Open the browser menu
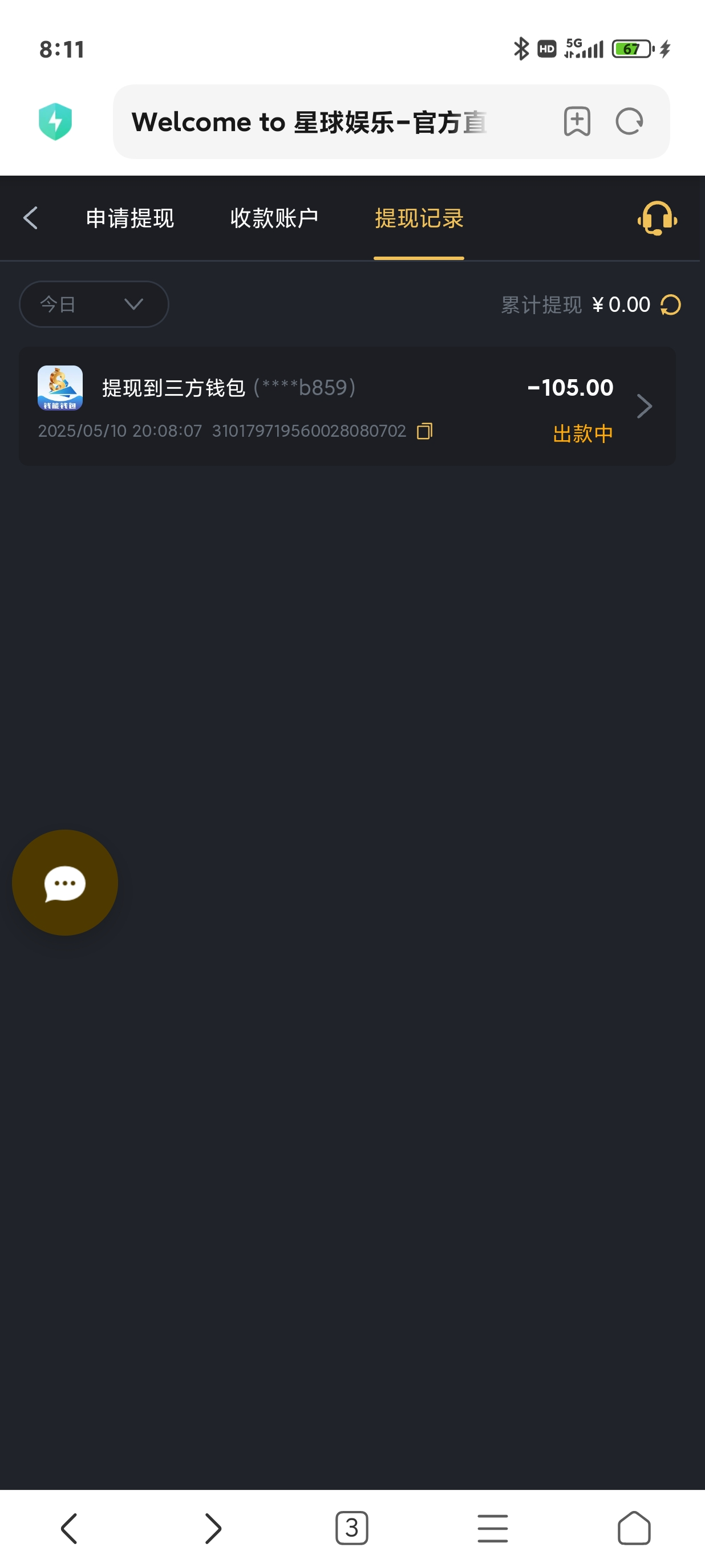Screen dimensions: 705x1568 pos(492,1528)
